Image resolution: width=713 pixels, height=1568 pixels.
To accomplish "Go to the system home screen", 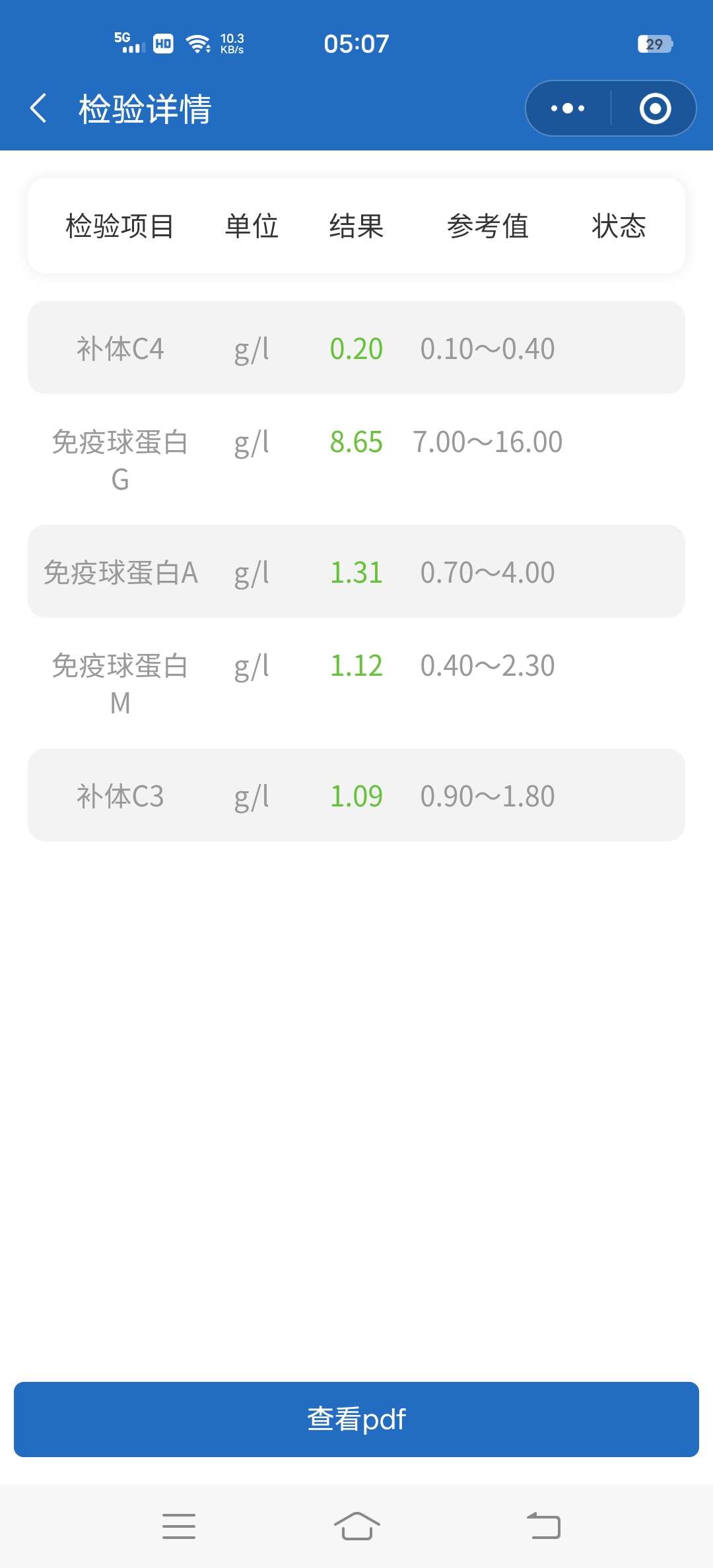I will 356,1526.
